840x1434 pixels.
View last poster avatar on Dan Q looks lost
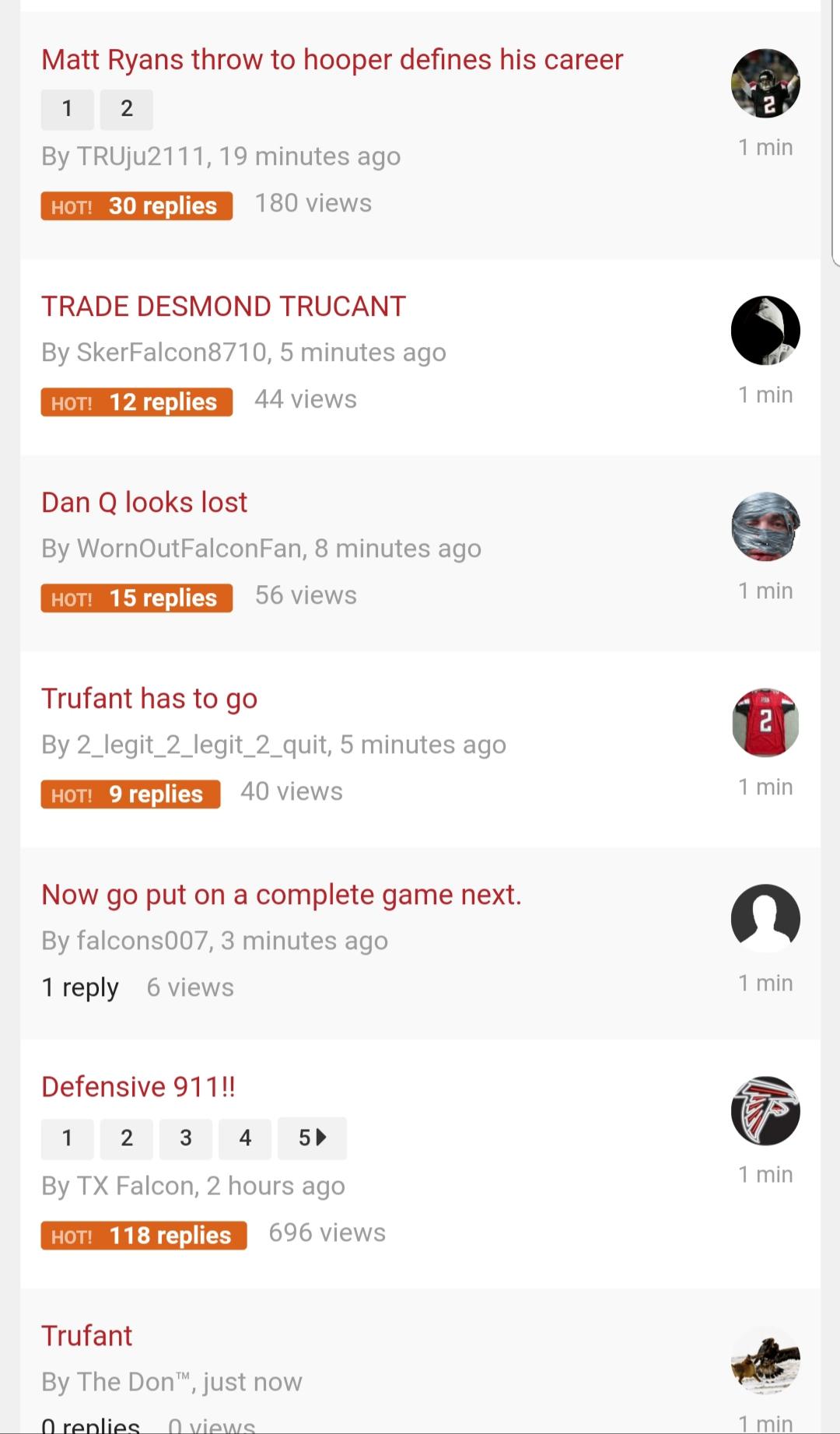point(765,527)
